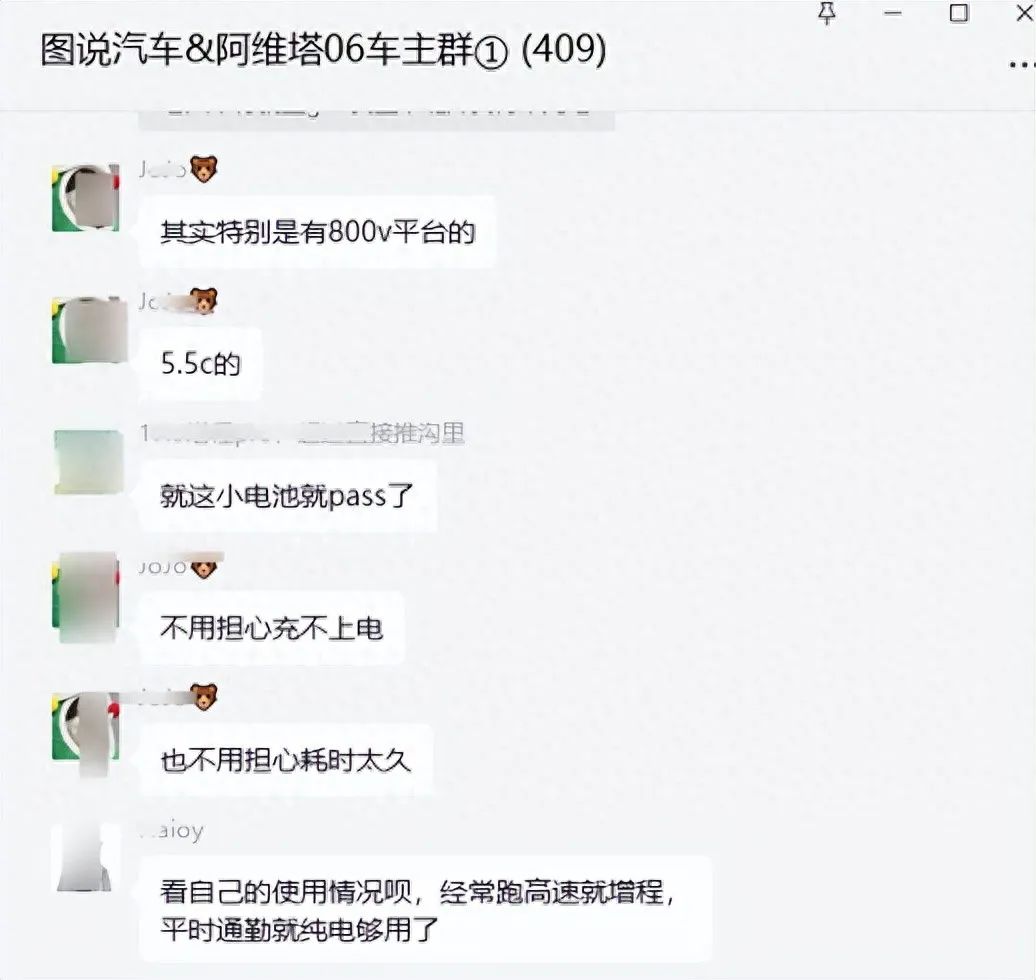Viewport: 1036px width, 980px height.
Task: Open avatar beside "5.5c的" message
Action: (86, 330)
